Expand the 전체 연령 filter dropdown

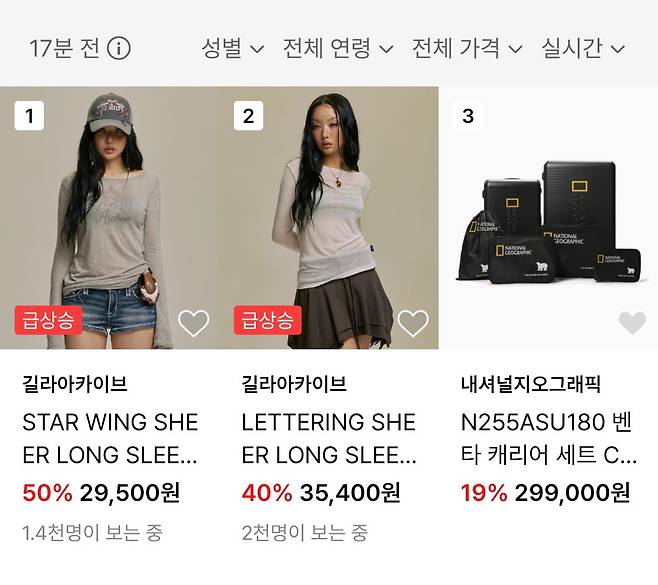337,48
